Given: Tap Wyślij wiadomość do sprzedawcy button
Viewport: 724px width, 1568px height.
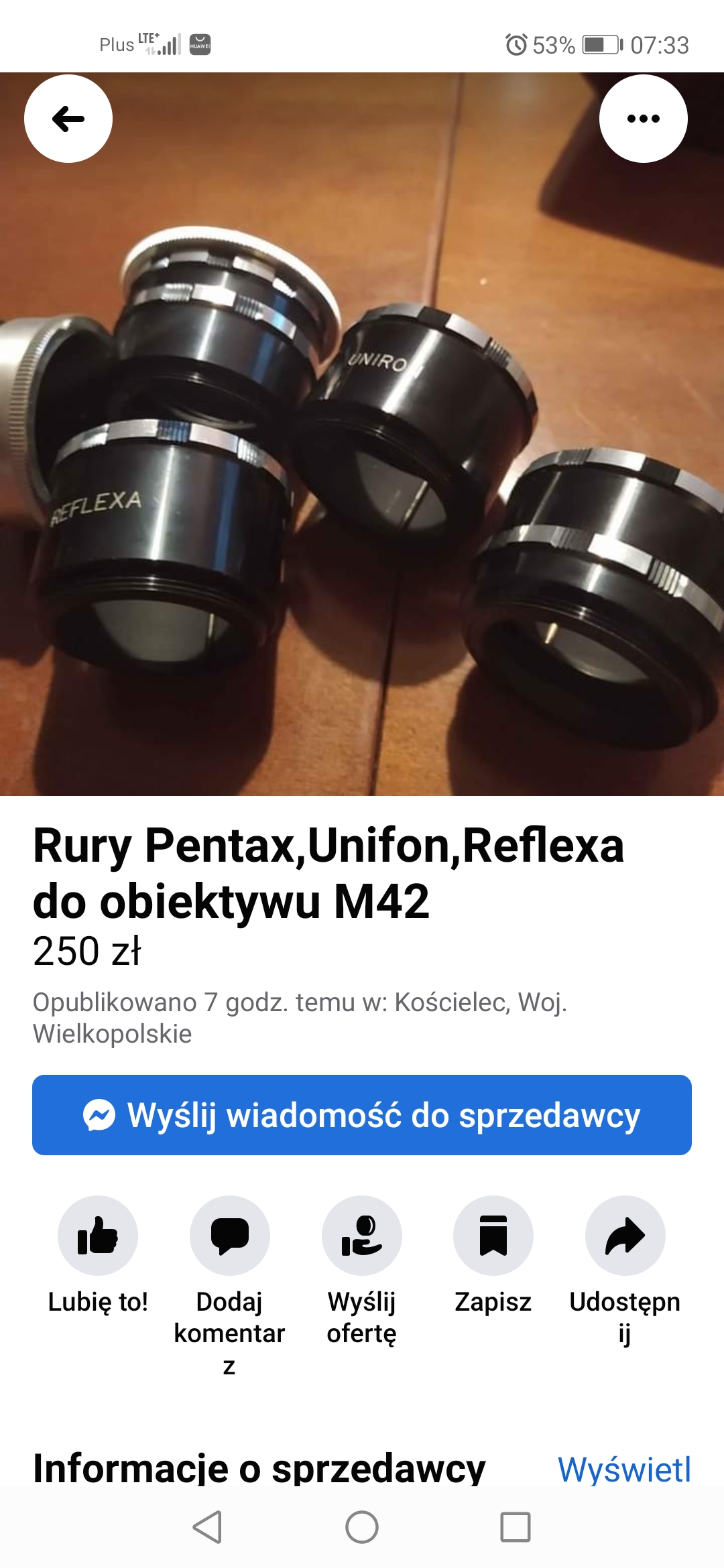Looking at the screenshot, I should coord(362,1115).
